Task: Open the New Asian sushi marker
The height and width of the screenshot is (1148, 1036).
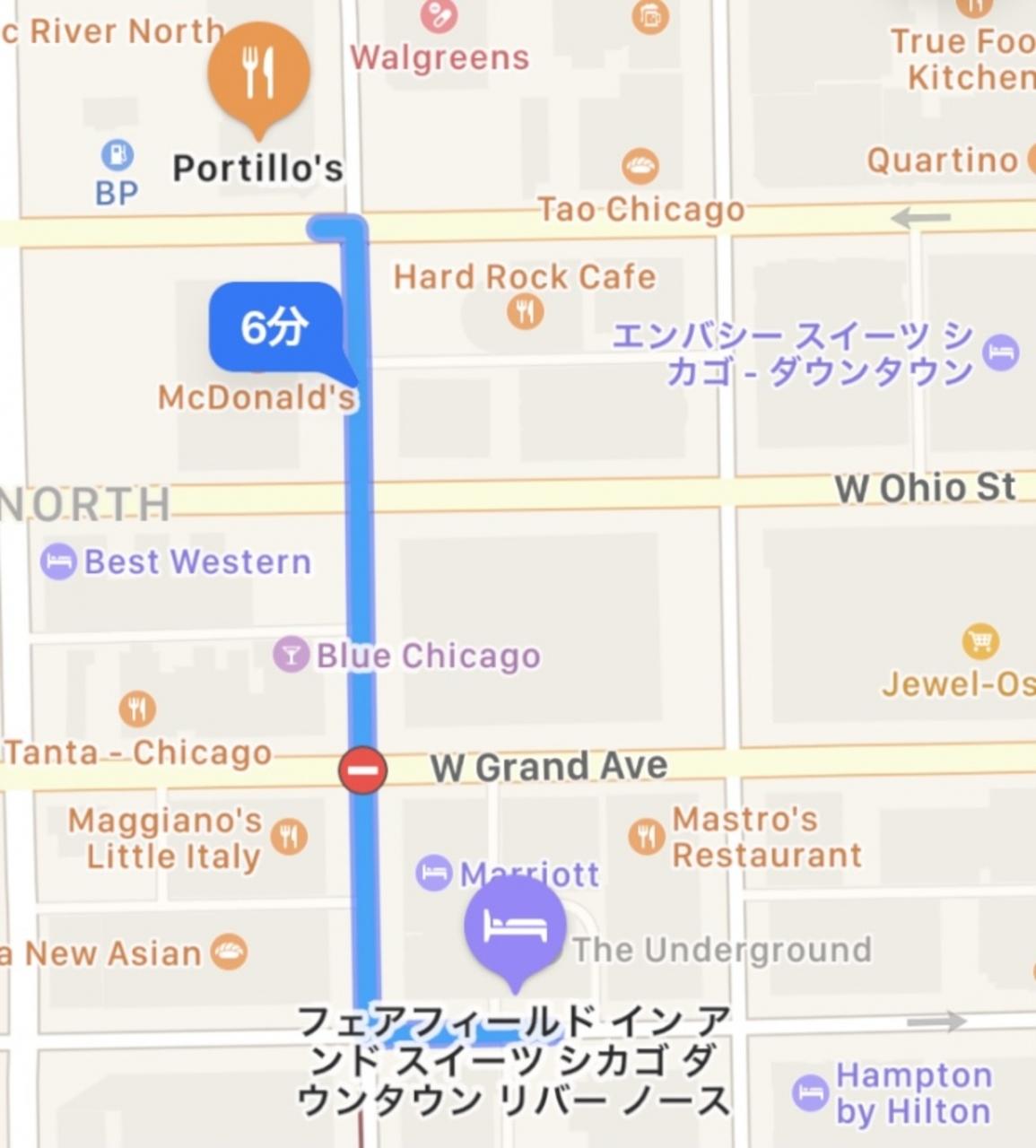Action: (229, 952)
